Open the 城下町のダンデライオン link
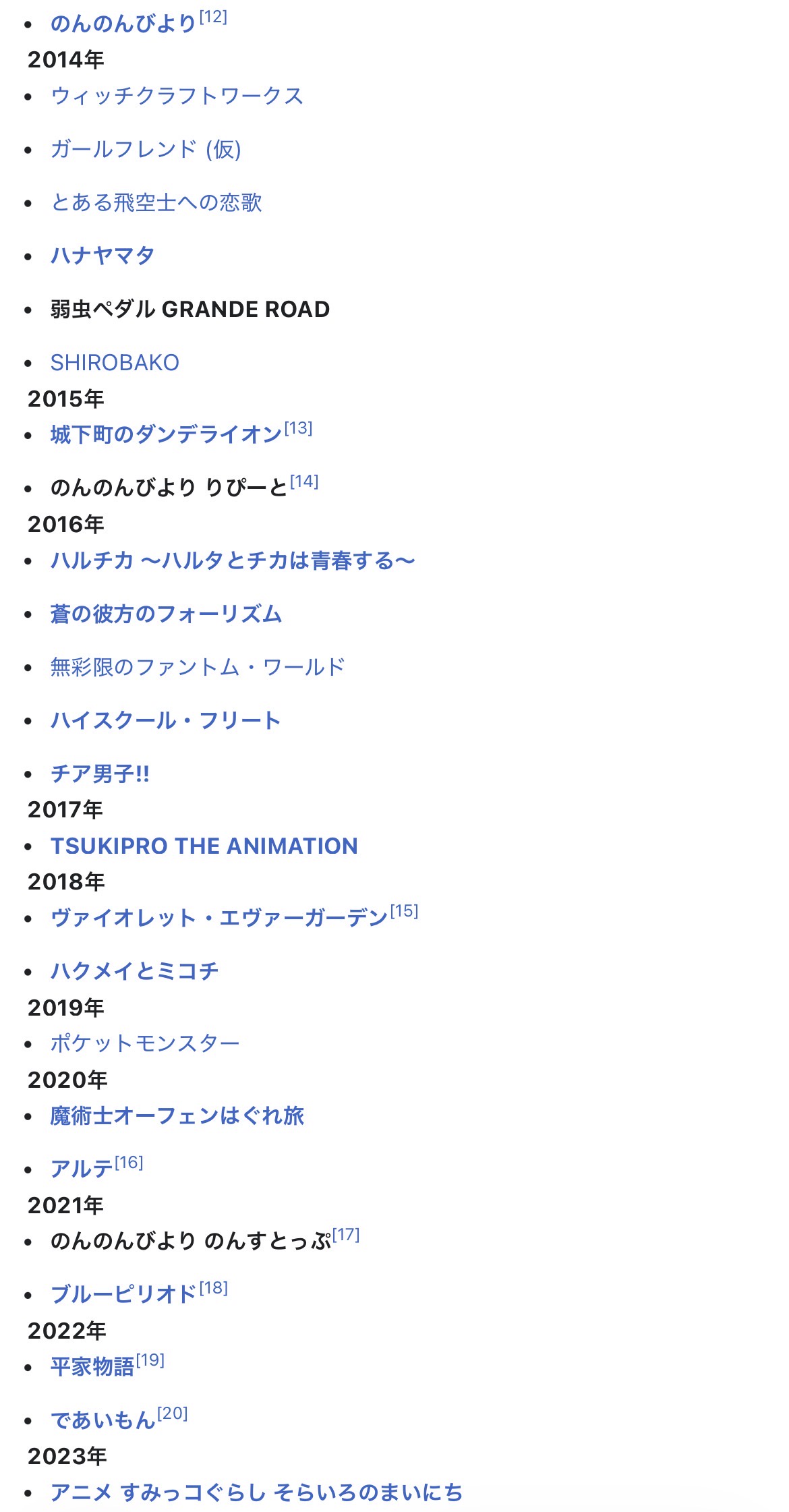The width and height of the screenshot is (789, 1512). (x=166, y=435)
